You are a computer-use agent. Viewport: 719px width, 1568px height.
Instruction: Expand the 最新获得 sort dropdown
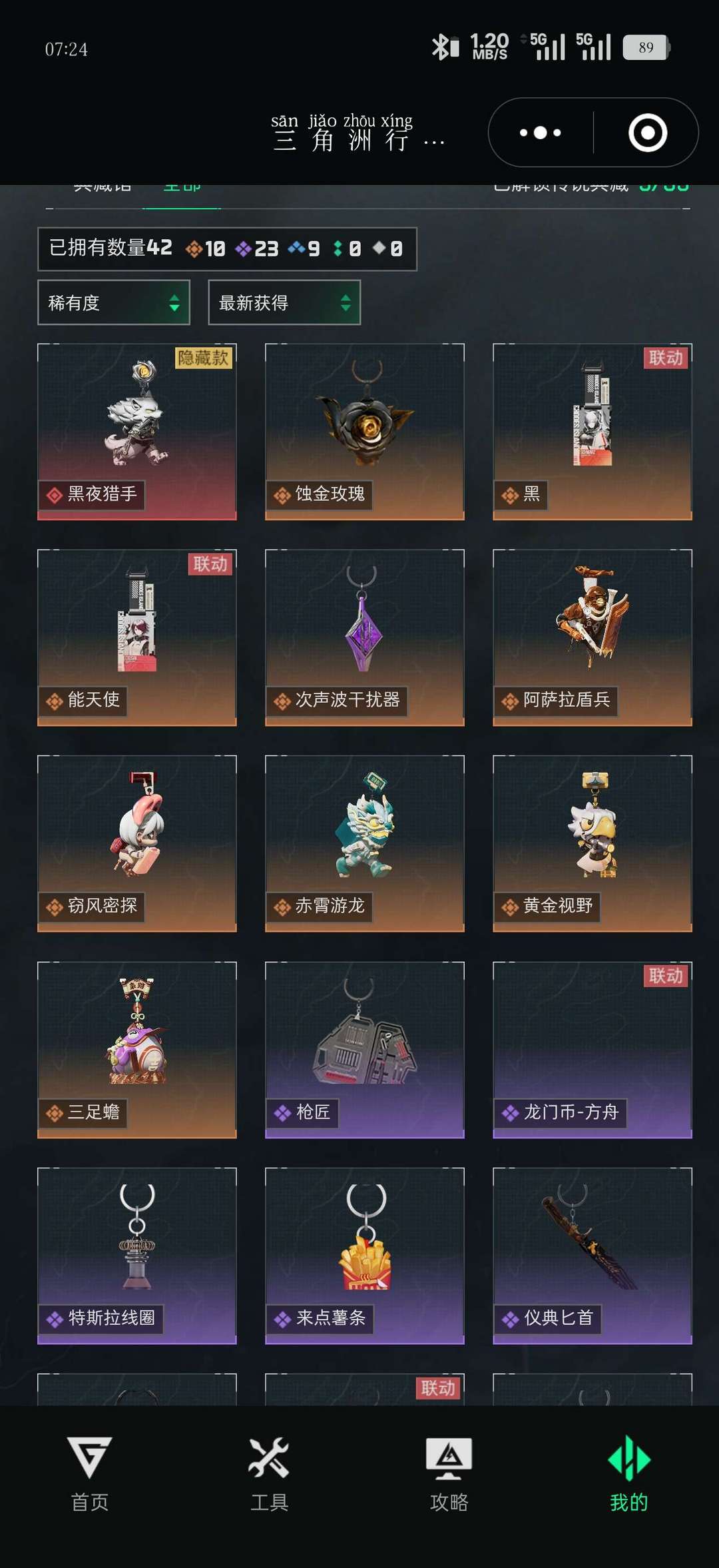pos(284,302)
